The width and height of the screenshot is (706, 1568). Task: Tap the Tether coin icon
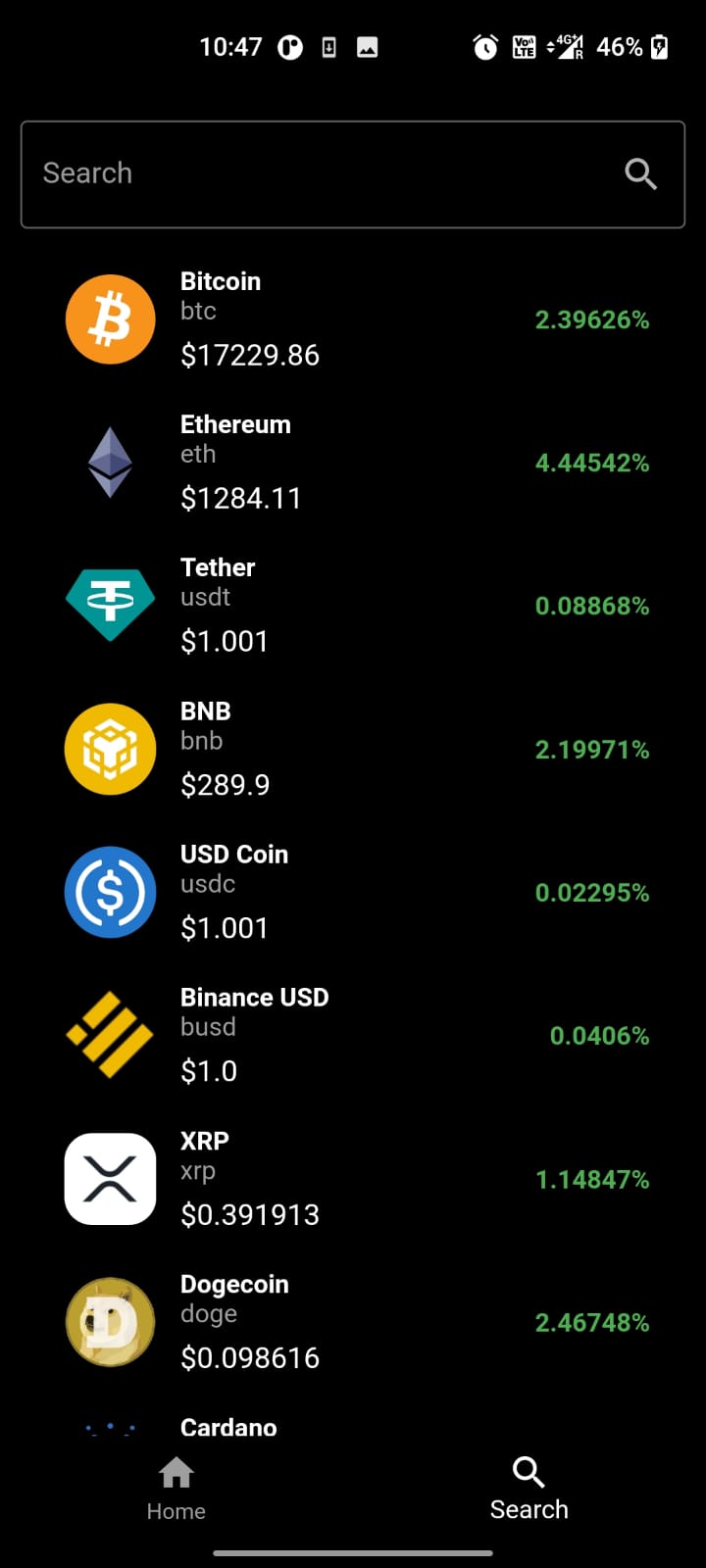pyautogui.click(x=110, y=604)
